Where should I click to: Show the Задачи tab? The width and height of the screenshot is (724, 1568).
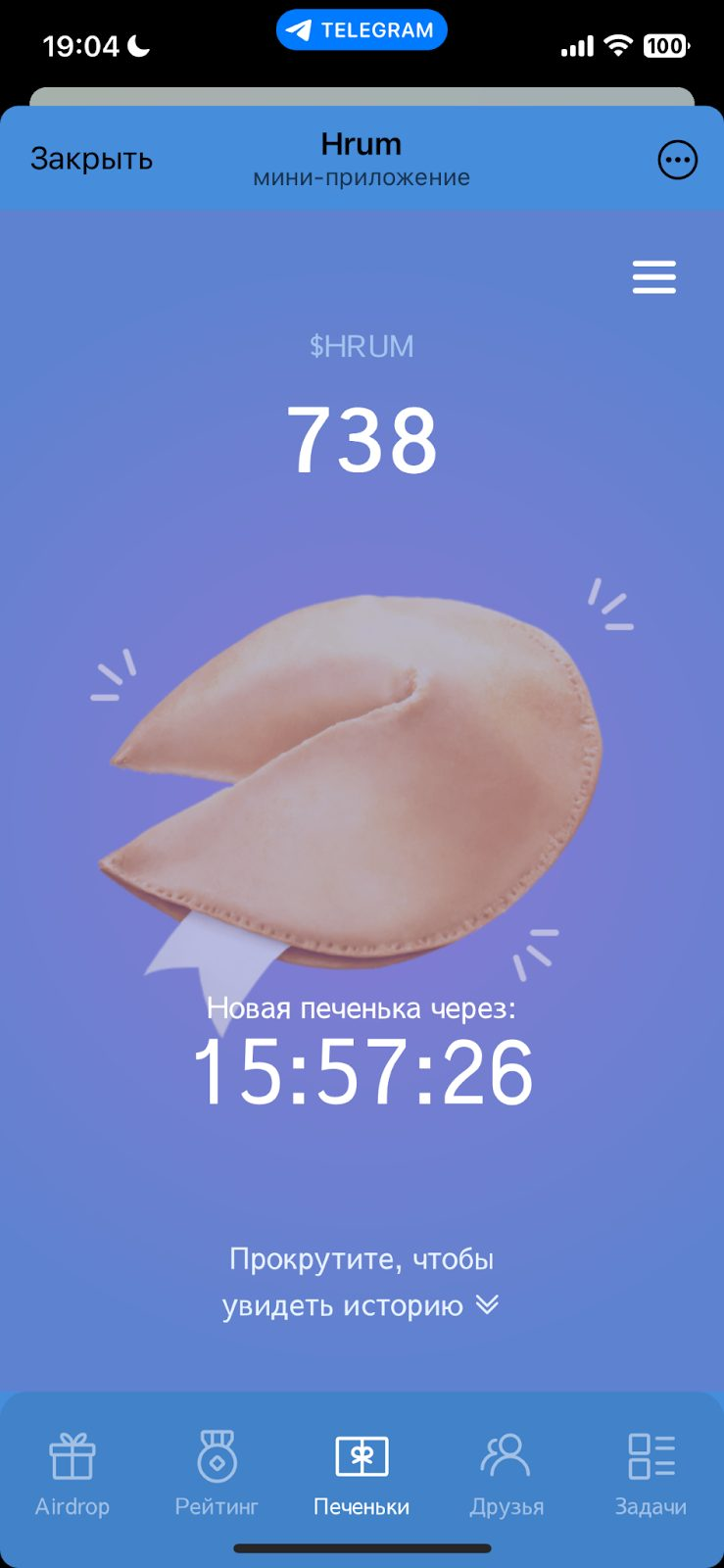(651, 1473)
